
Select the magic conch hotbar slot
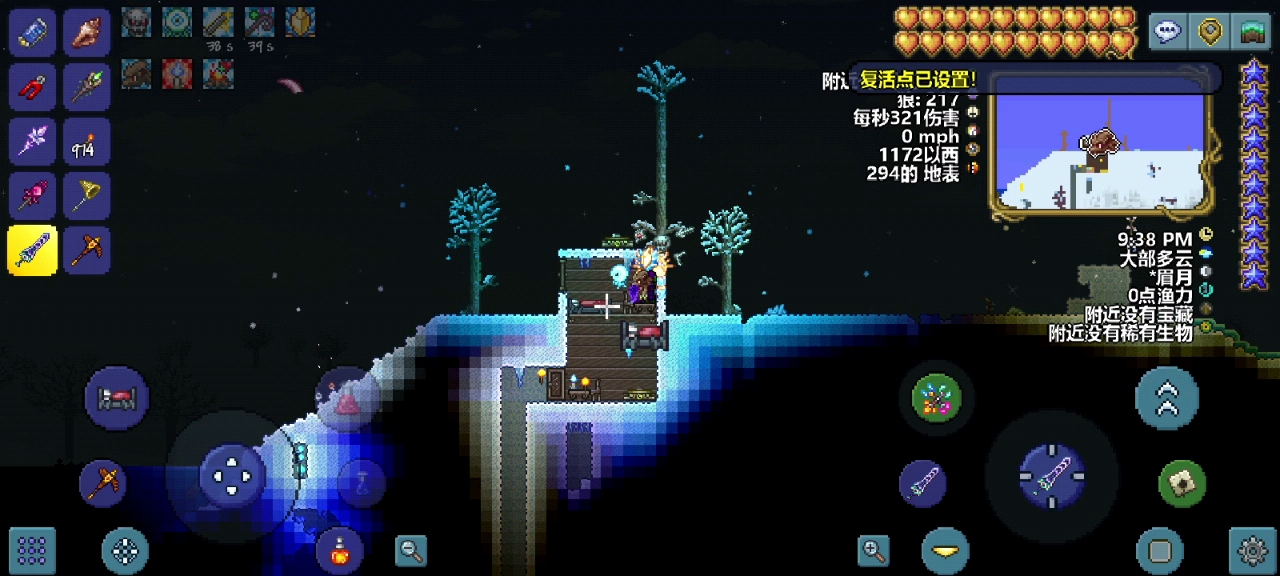[x=87, y=32]
